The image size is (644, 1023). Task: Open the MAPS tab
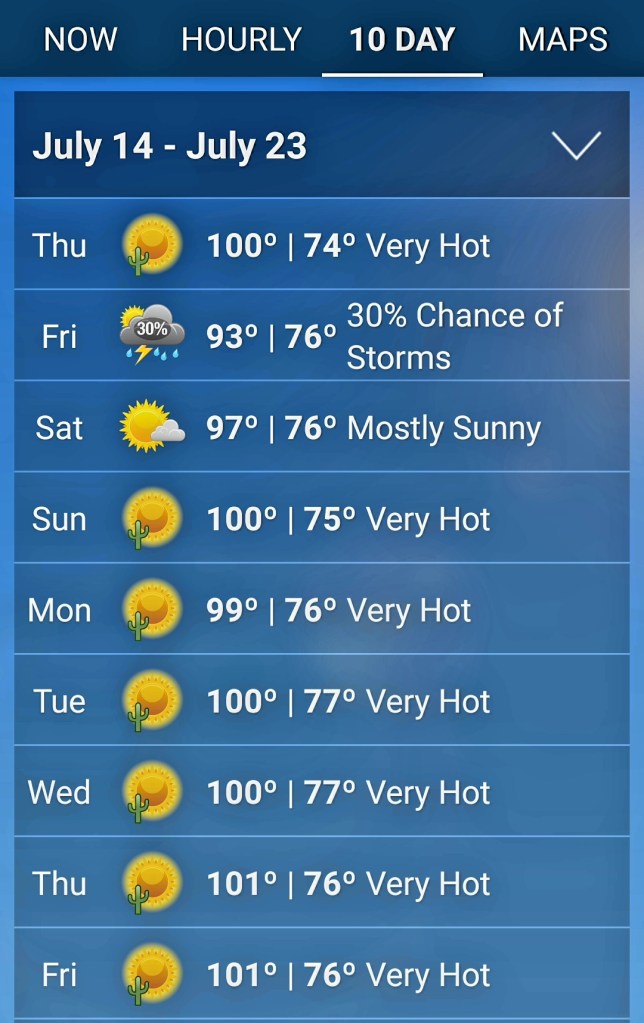562,40
